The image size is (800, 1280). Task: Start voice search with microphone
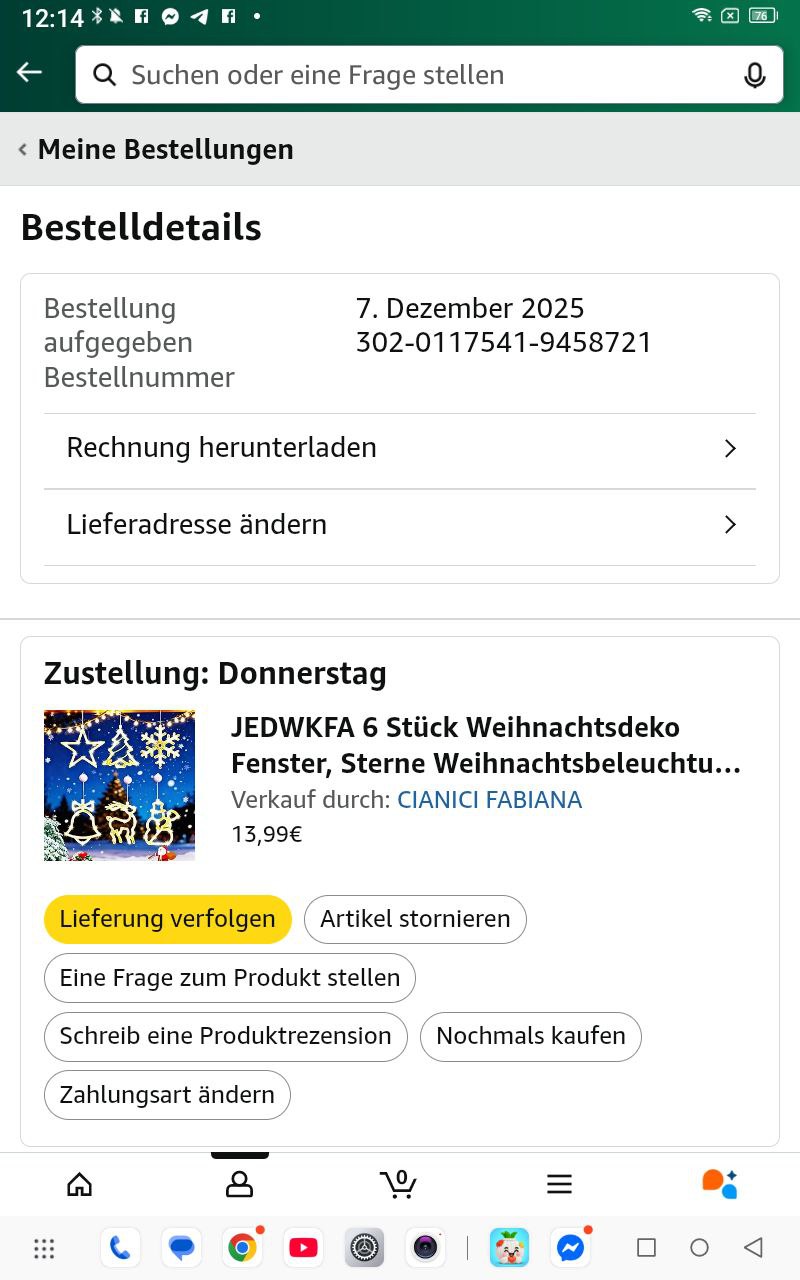(x=755, y=75)
